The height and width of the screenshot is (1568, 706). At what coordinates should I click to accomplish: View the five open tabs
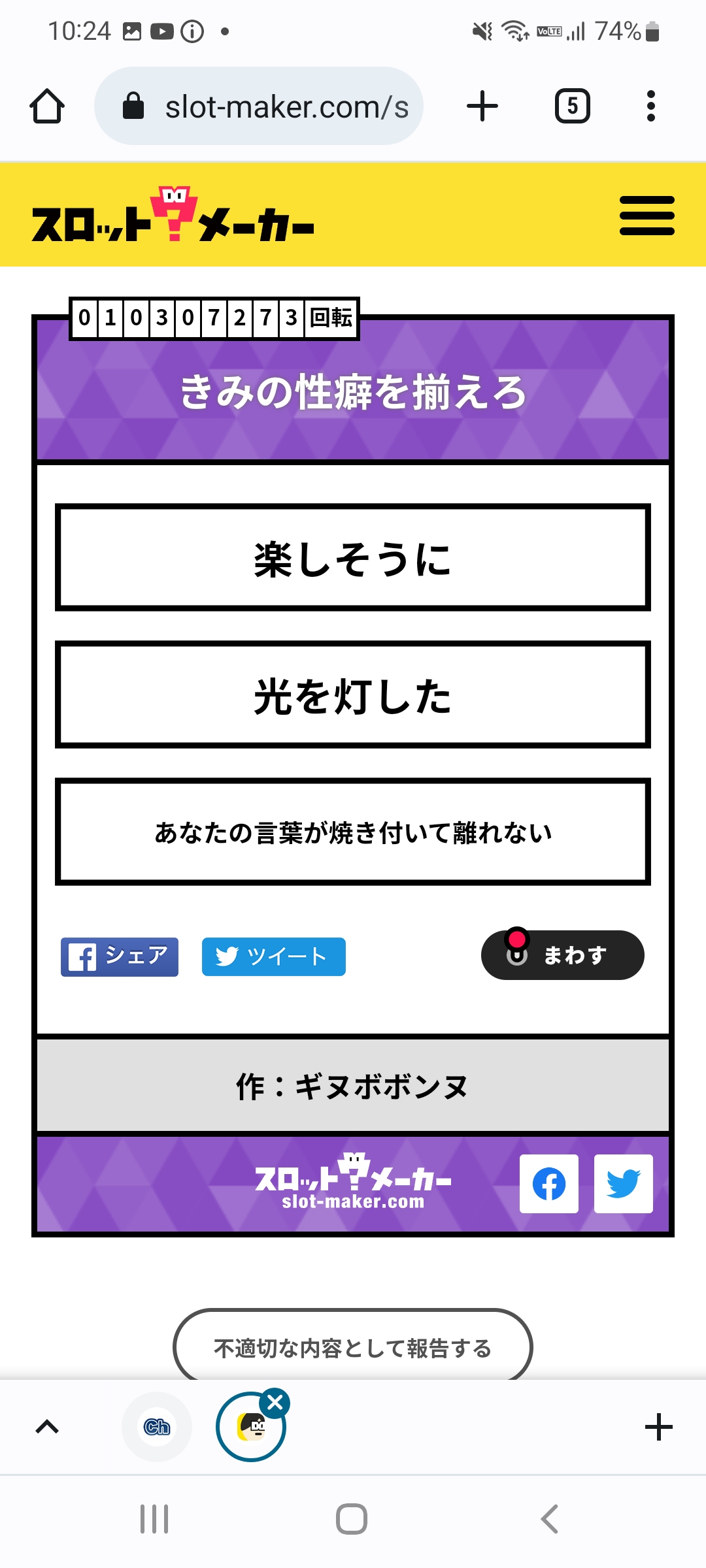[572, 106]
